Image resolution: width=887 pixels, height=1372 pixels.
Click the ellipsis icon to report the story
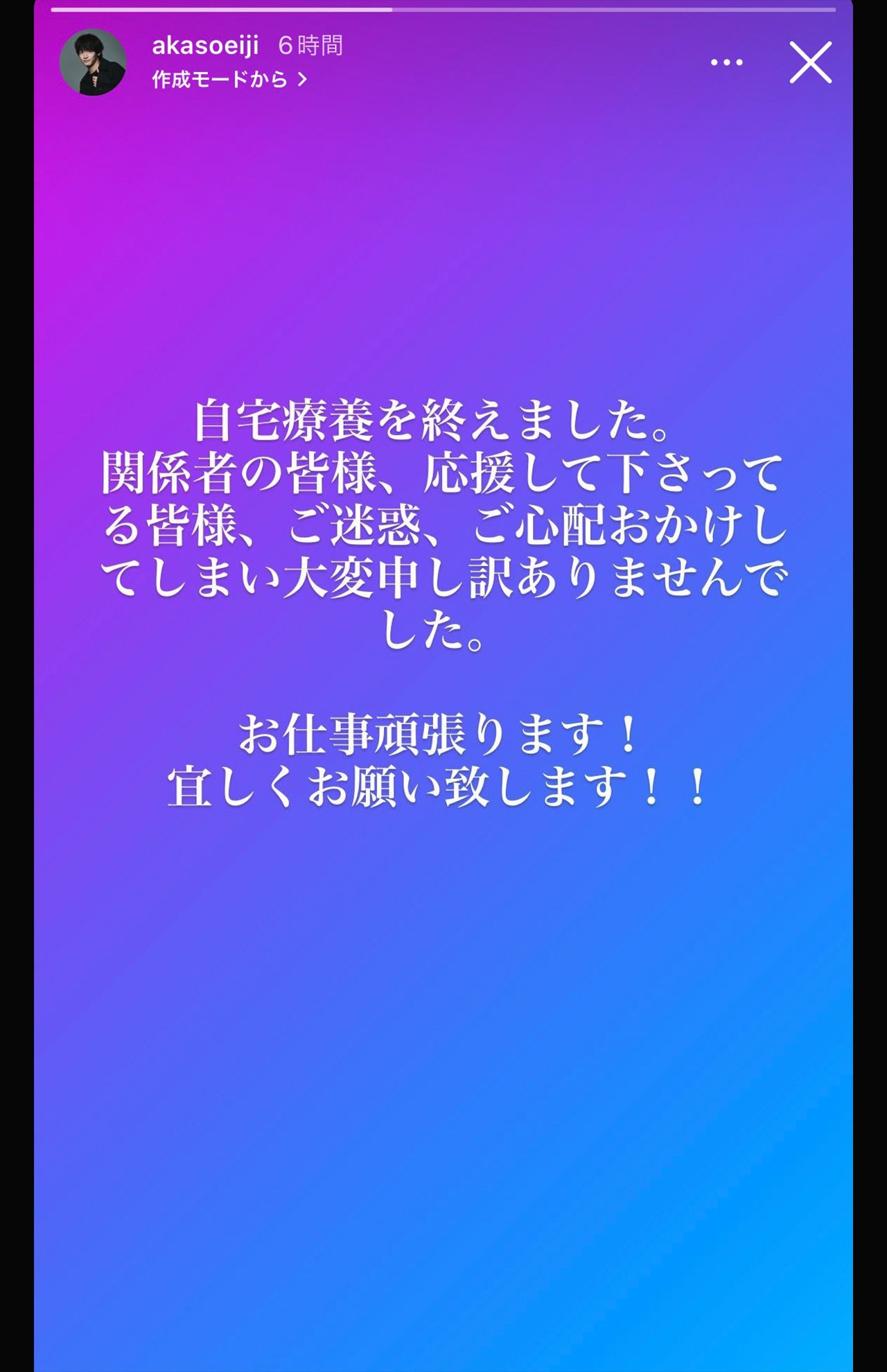click(725, 62)
